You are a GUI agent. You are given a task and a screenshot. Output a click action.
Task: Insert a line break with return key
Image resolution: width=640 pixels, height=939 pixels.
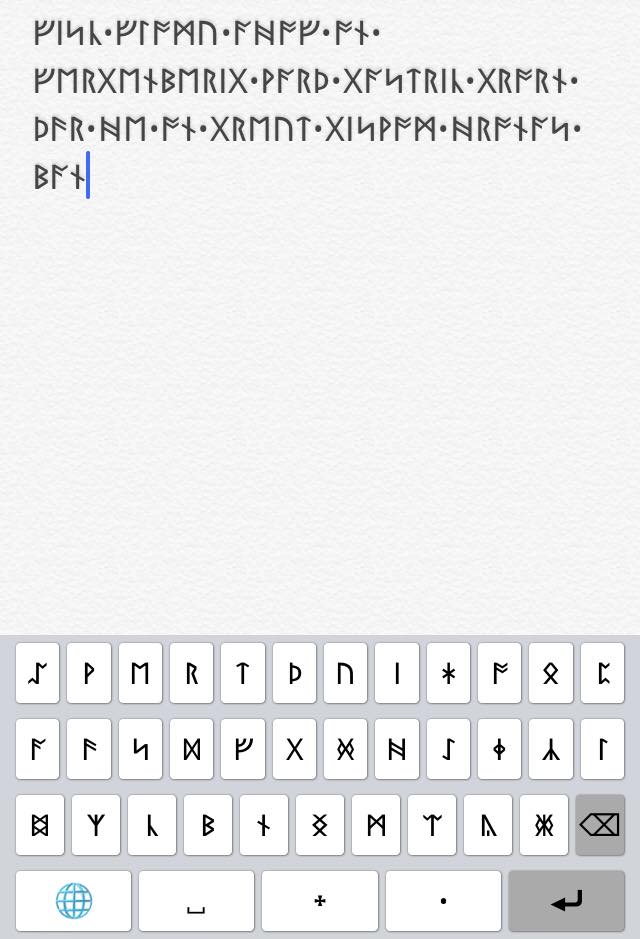coord(566,901)
